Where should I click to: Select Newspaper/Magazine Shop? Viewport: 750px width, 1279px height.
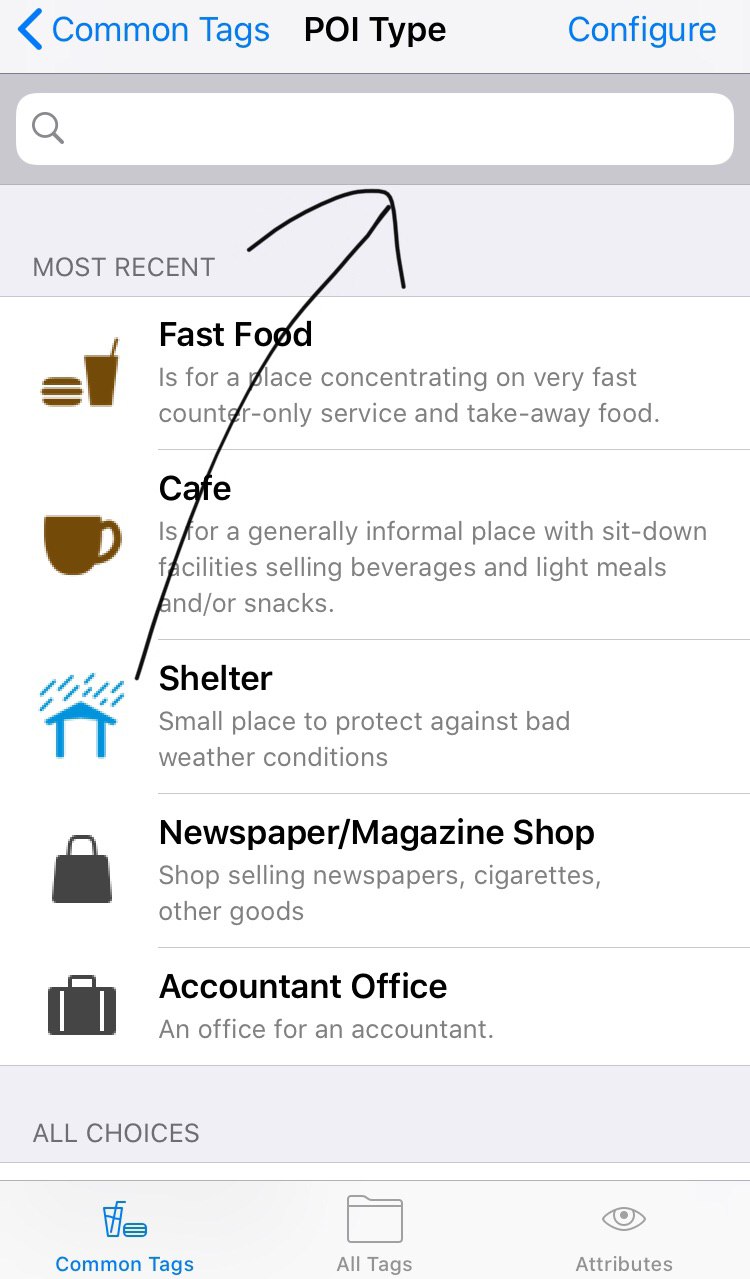pyautogui.click(x=375, y=871)
